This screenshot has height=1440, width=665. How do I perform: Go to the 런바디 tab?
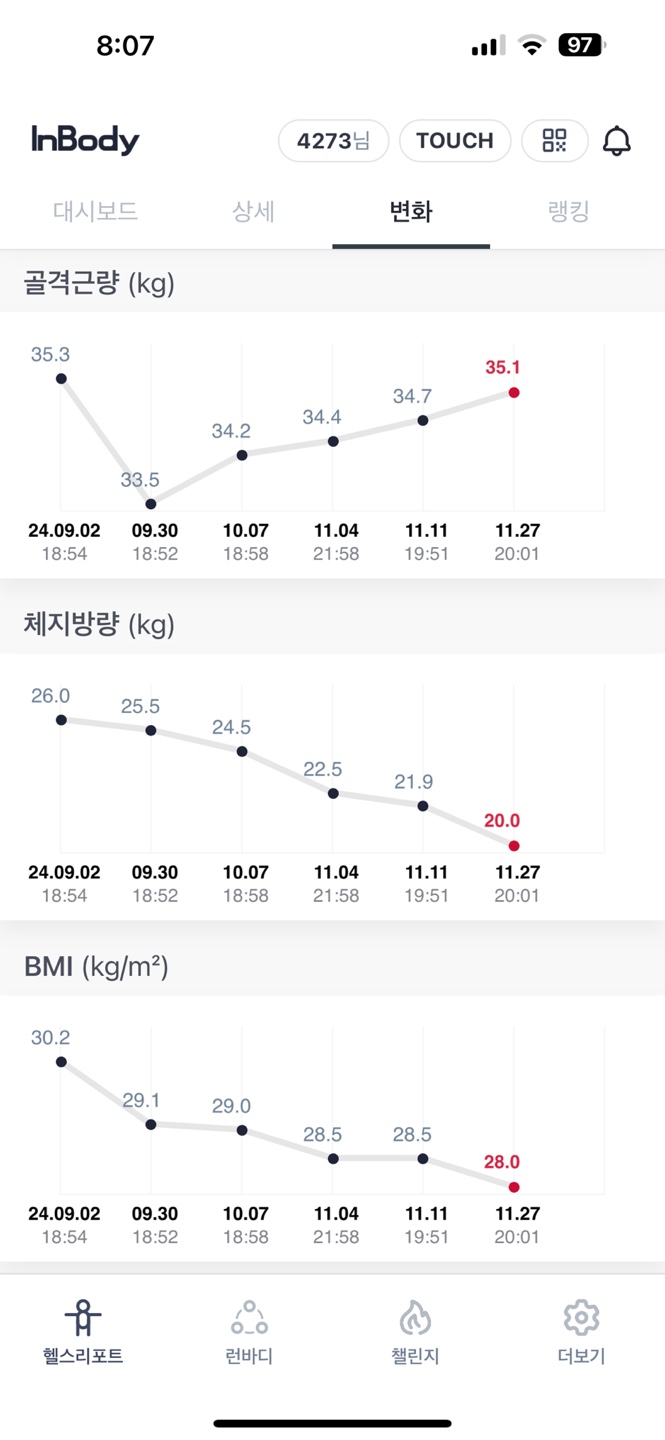249,1333
